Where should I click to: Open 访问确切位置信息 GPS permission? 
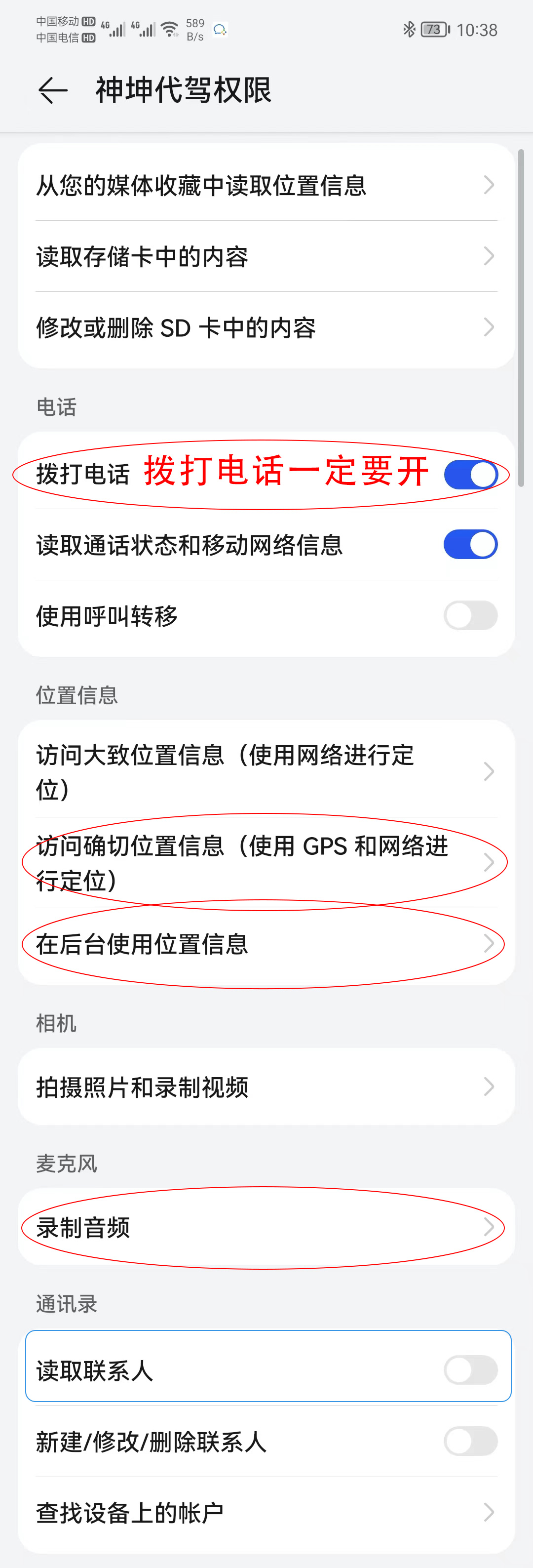tap(266, 862)
